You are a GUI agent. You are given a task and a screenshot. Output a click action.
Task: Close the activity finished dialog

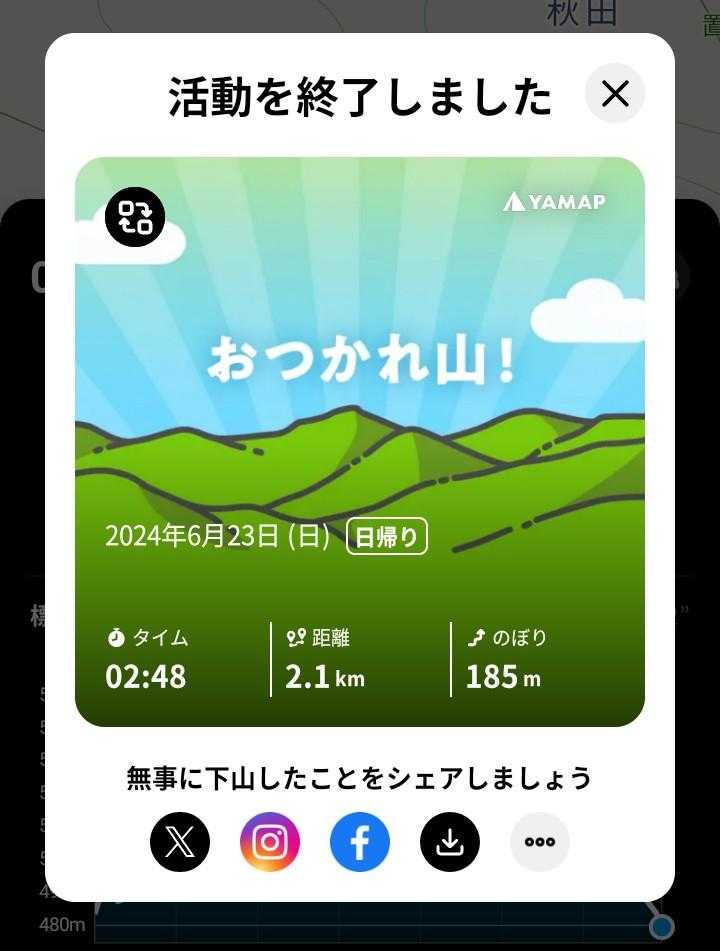click(x=615, y=94)
